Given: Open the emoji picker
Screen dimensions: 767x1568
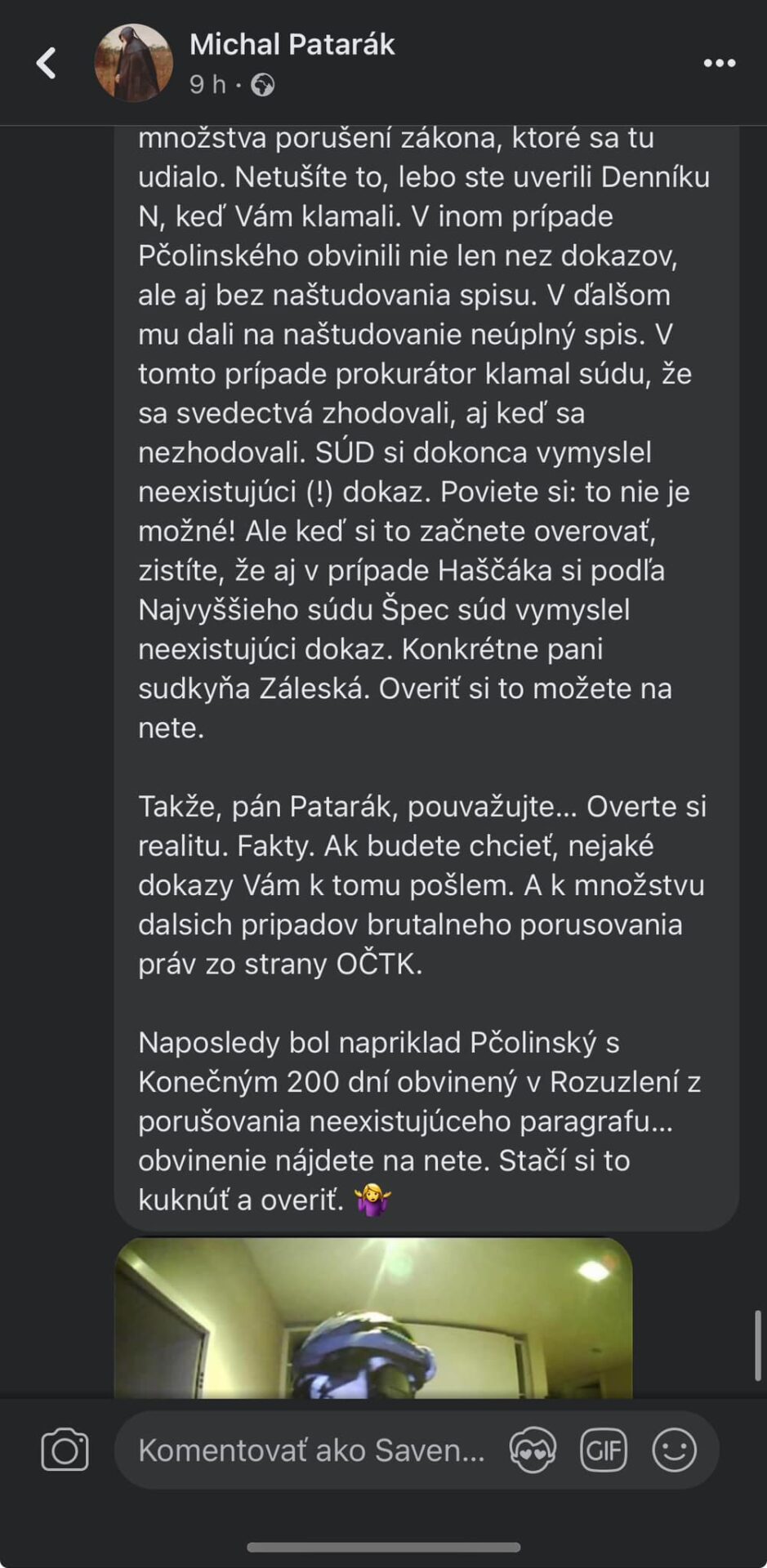Looking at the screenshot, I should 674,1450.
